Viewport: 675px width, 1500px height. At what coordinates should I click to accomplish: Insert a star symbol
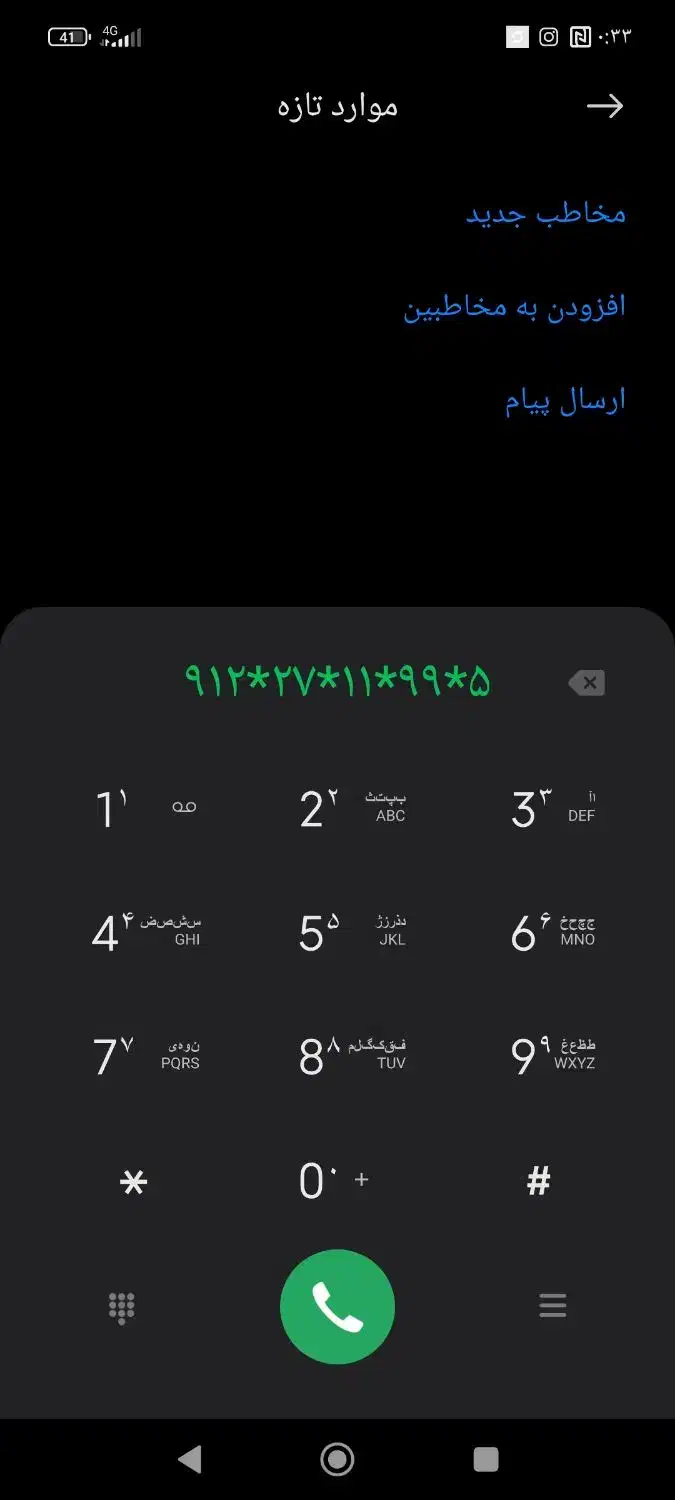click(x=133, y=1182)
